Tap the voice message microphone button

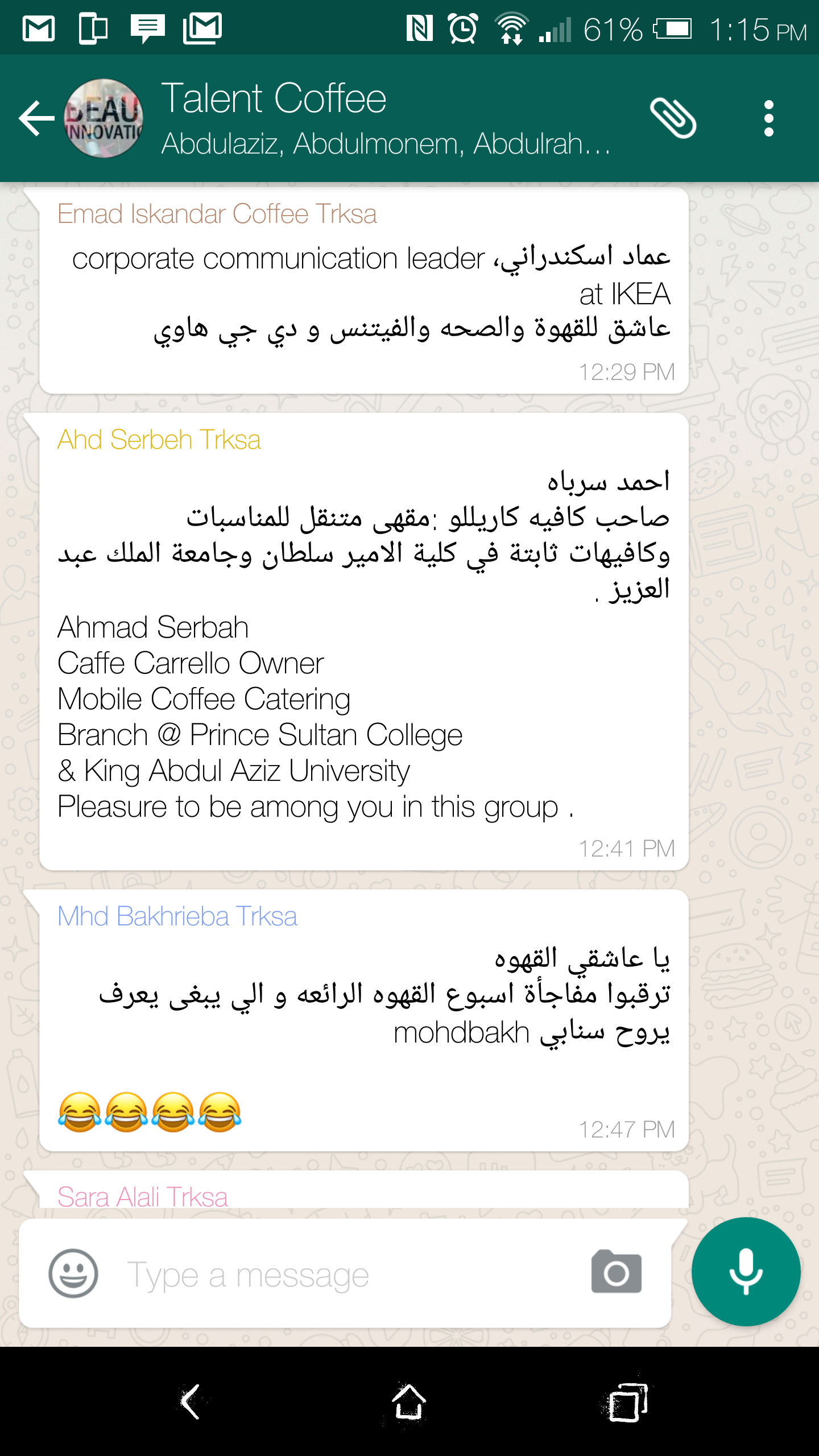tap(746, 1272)
